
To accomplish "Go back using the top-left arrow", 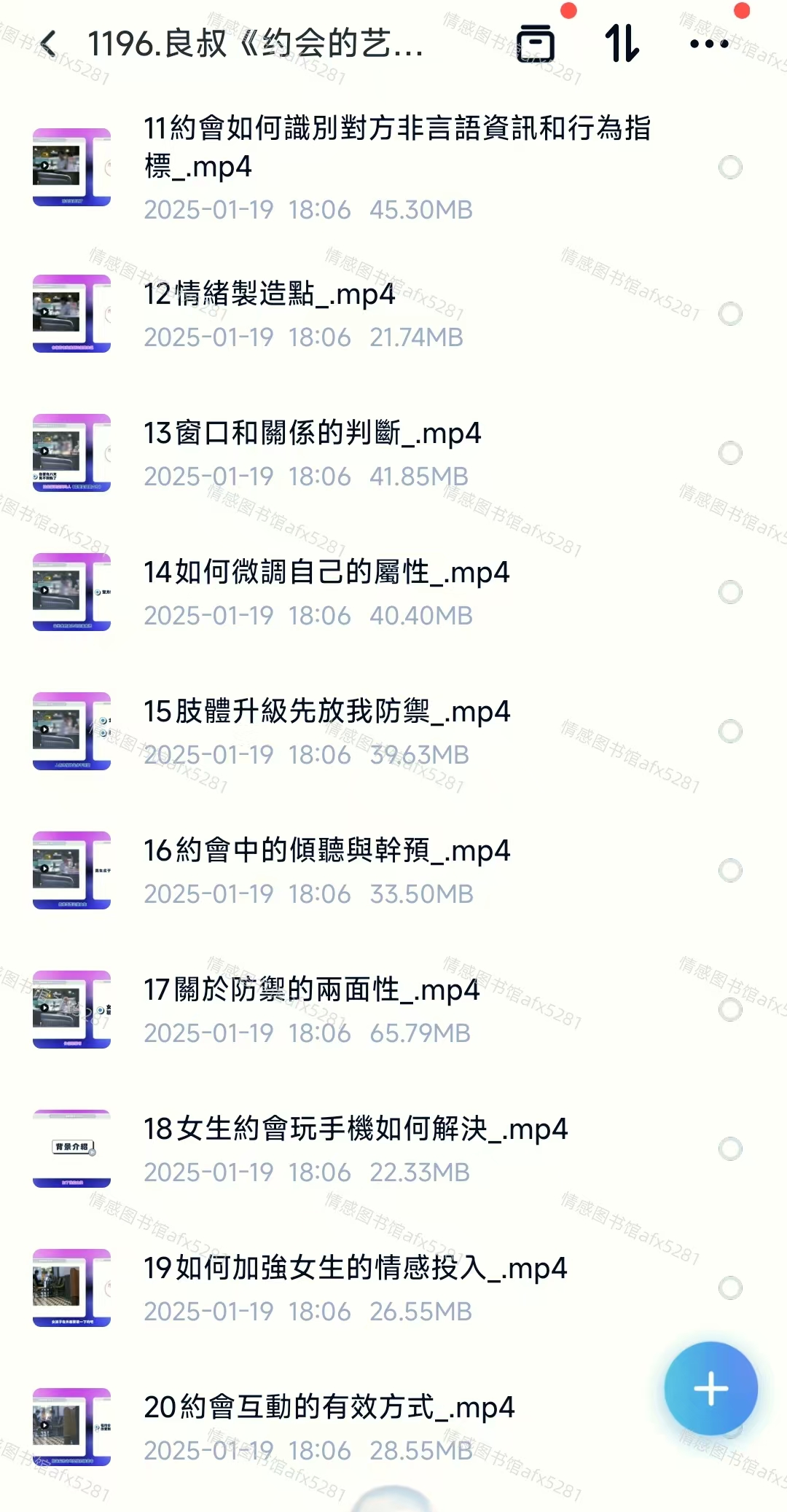I will 48,44.
